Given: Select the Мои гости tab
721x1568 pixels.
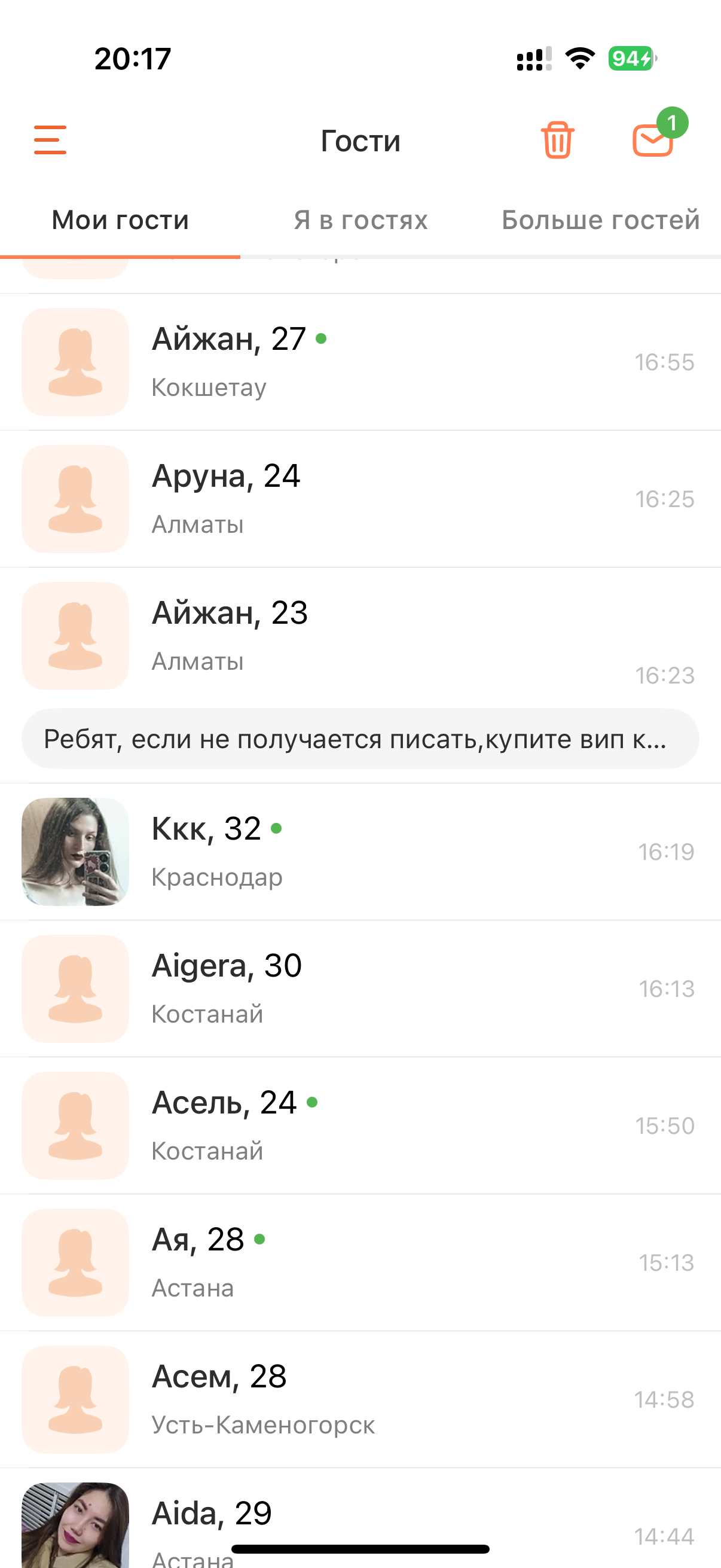Looking at the screenshot, I should 120,220.
